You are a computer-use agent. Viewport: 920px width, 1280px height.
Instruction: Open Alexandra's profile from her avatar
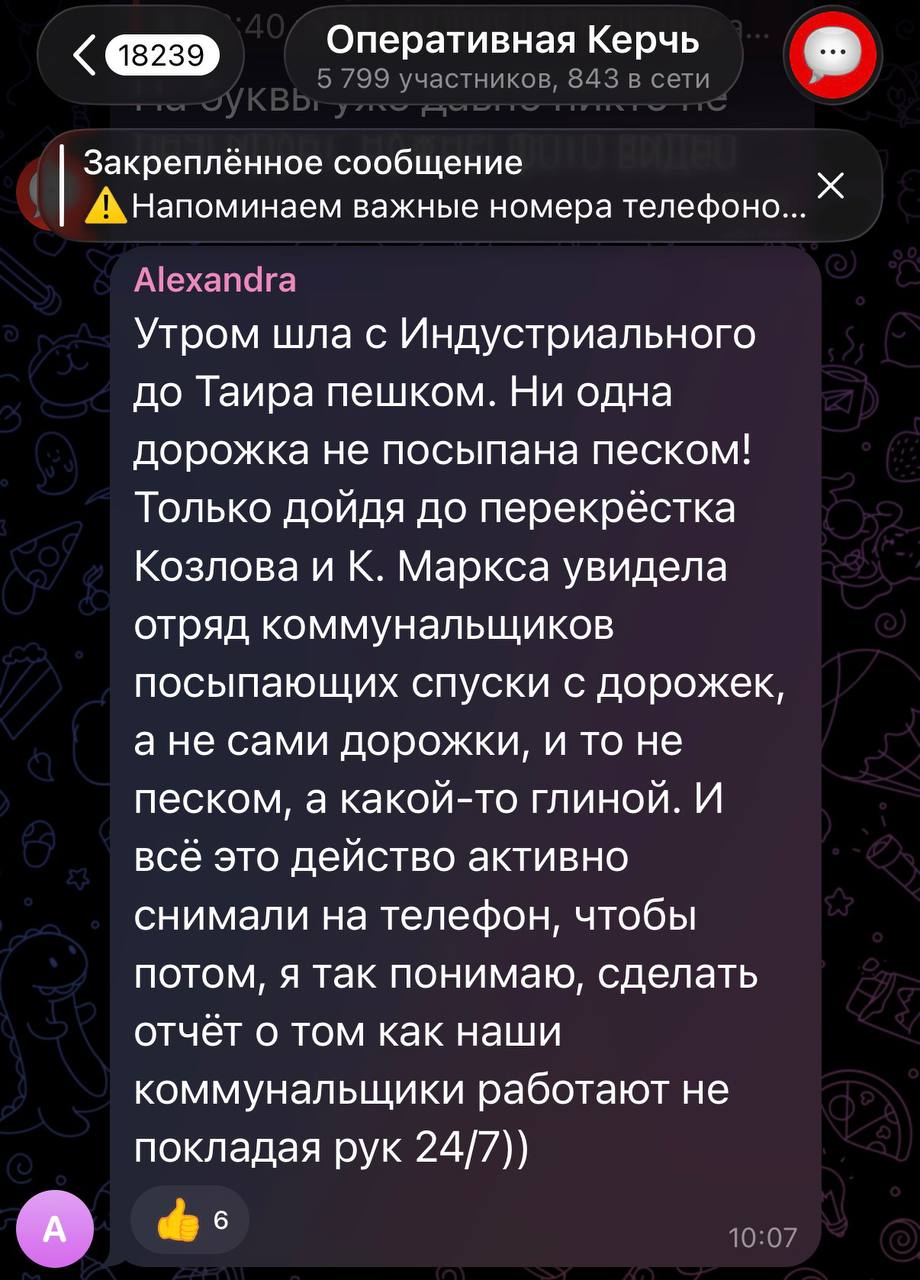coord(53,1228)
